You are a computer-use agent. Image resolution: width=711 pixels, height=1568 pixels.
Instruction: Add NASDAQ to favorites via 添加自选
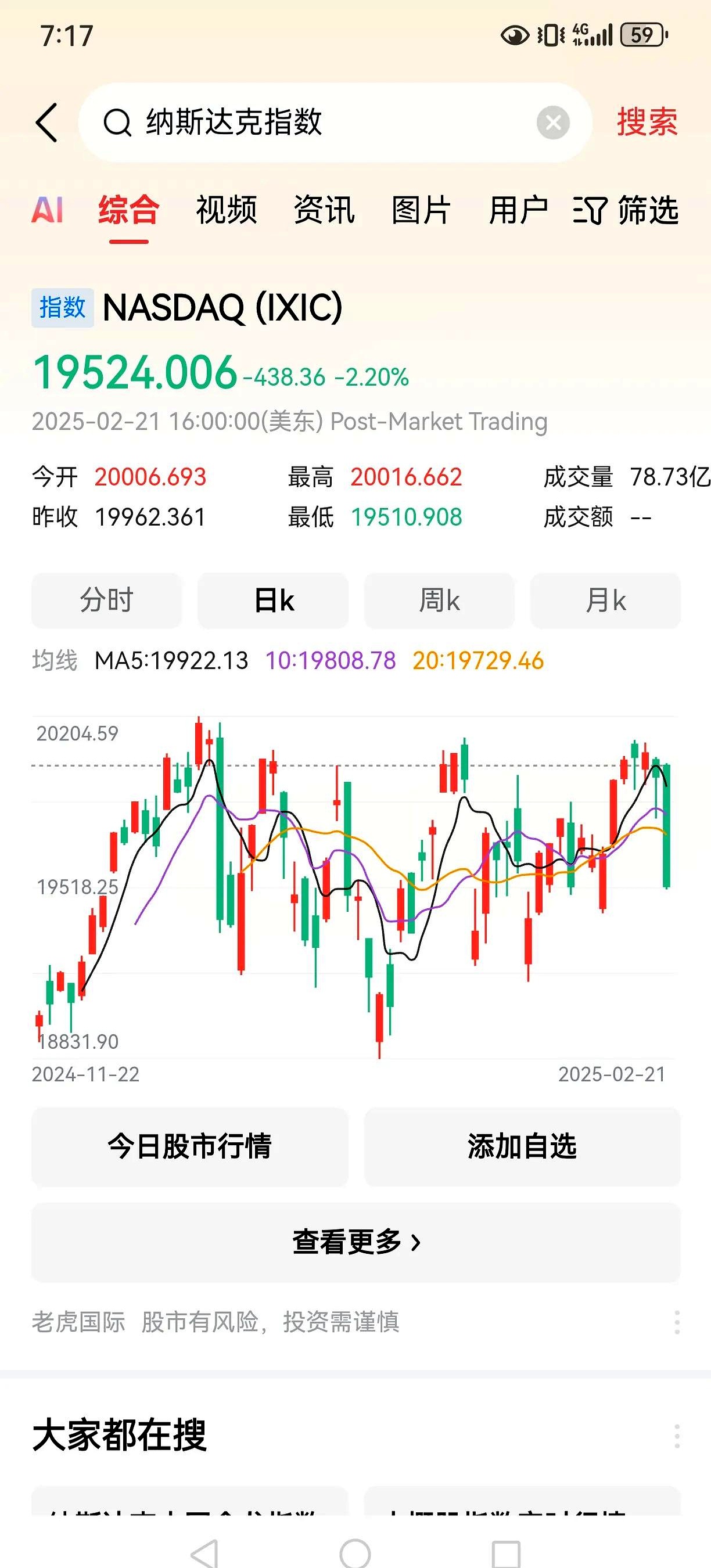point(522,1148)
